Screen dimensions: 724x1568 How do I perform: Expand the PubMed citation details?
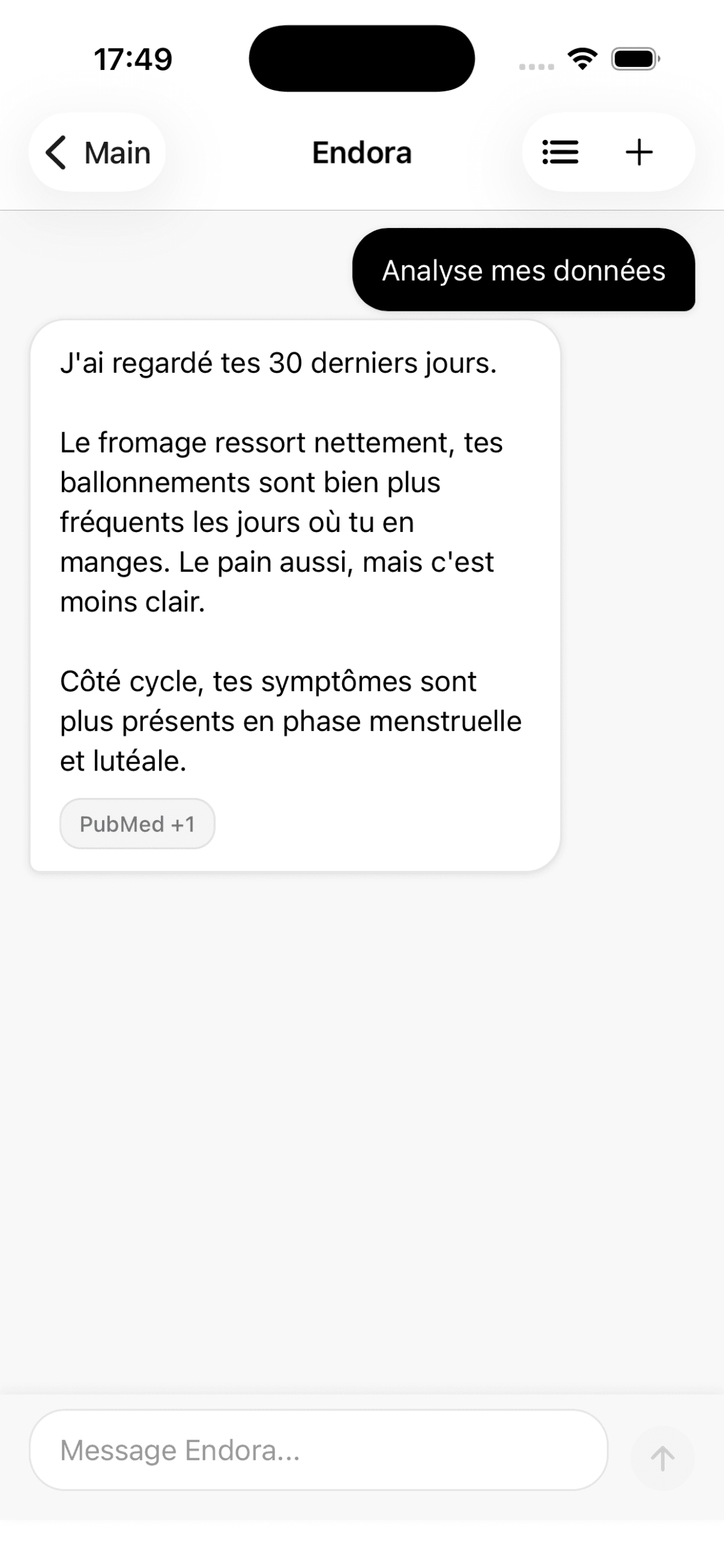click(137, 823)
